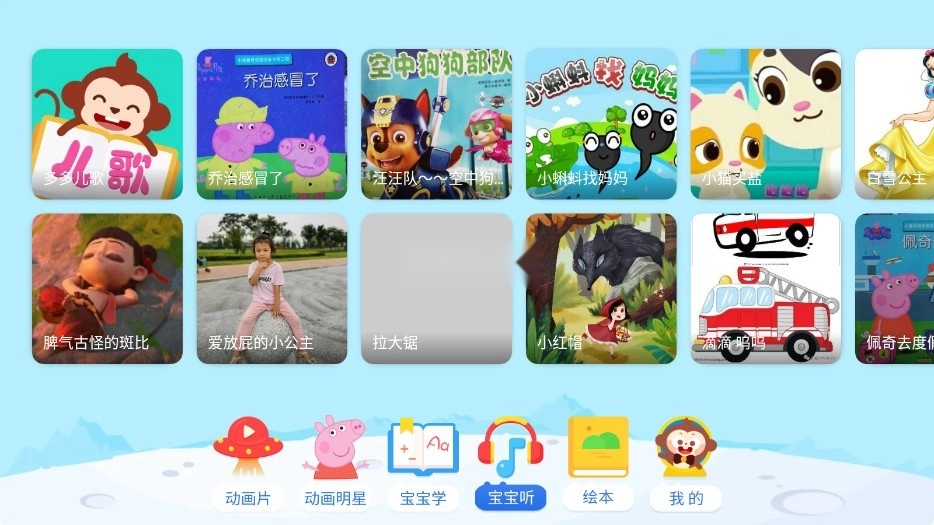Image resolution: width=934 pixels, height=525 pixels.
Task: Play 脾气古怪的班比
Action: click(x=107, y=288)
